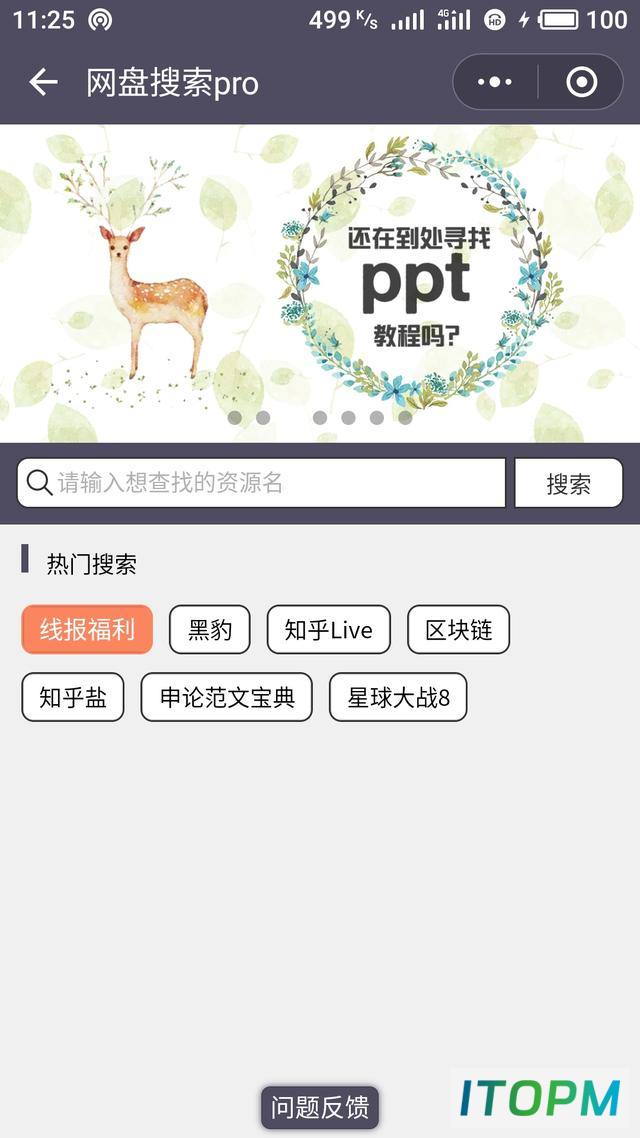Viewport: 640px width, 1138px height.
Task: Choose the 知乎Live chip
Action: coord(329,629)
